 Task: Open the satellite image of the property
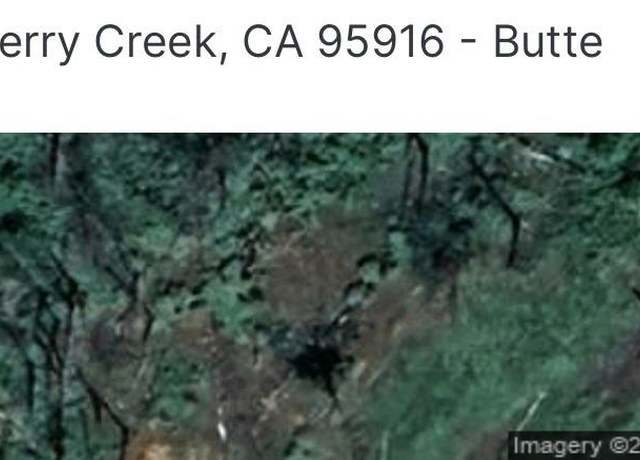tap(320, 296)
